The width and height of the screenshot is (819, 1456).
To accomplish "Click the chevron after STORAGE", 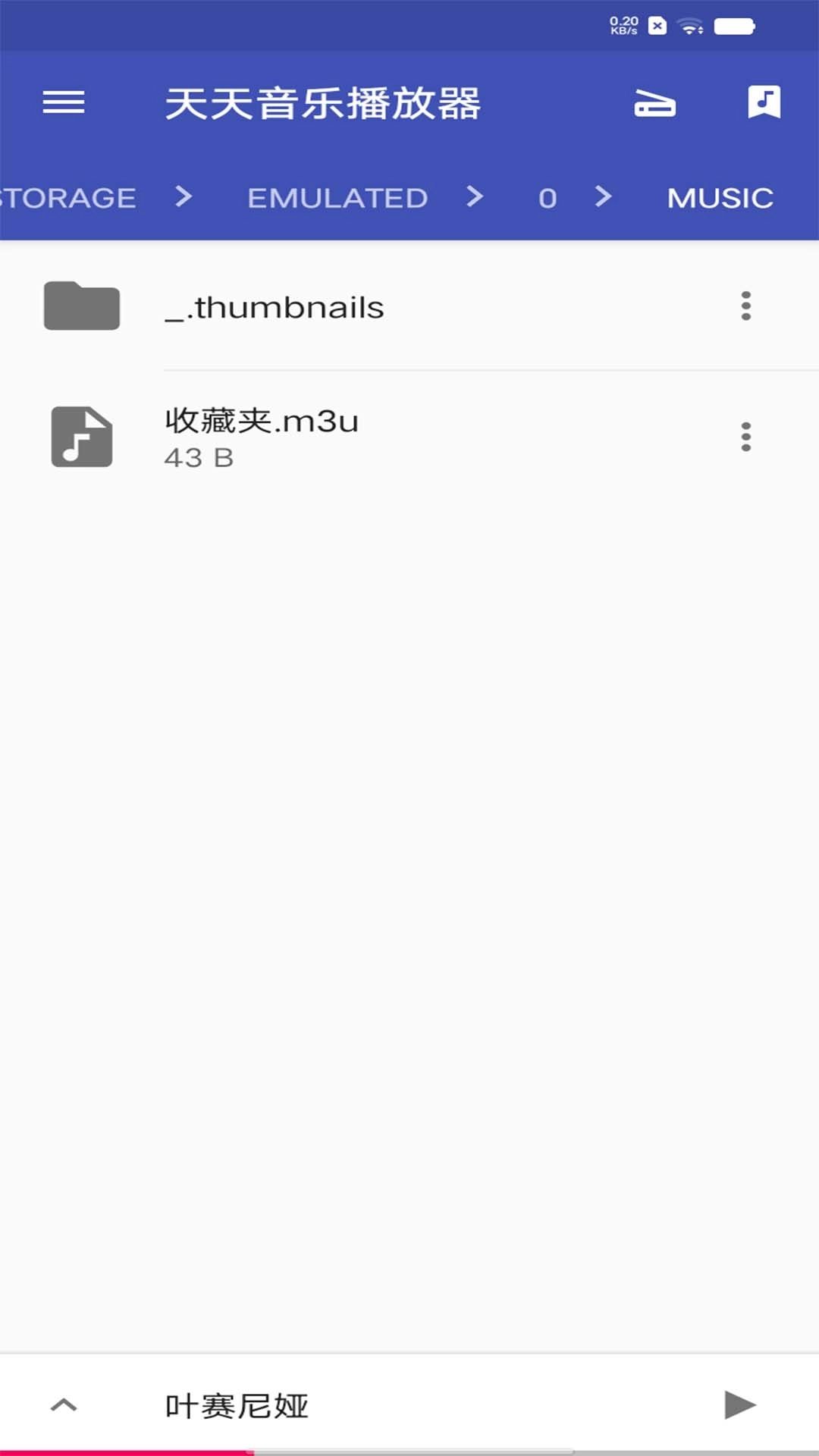I will tap(183, 197).
